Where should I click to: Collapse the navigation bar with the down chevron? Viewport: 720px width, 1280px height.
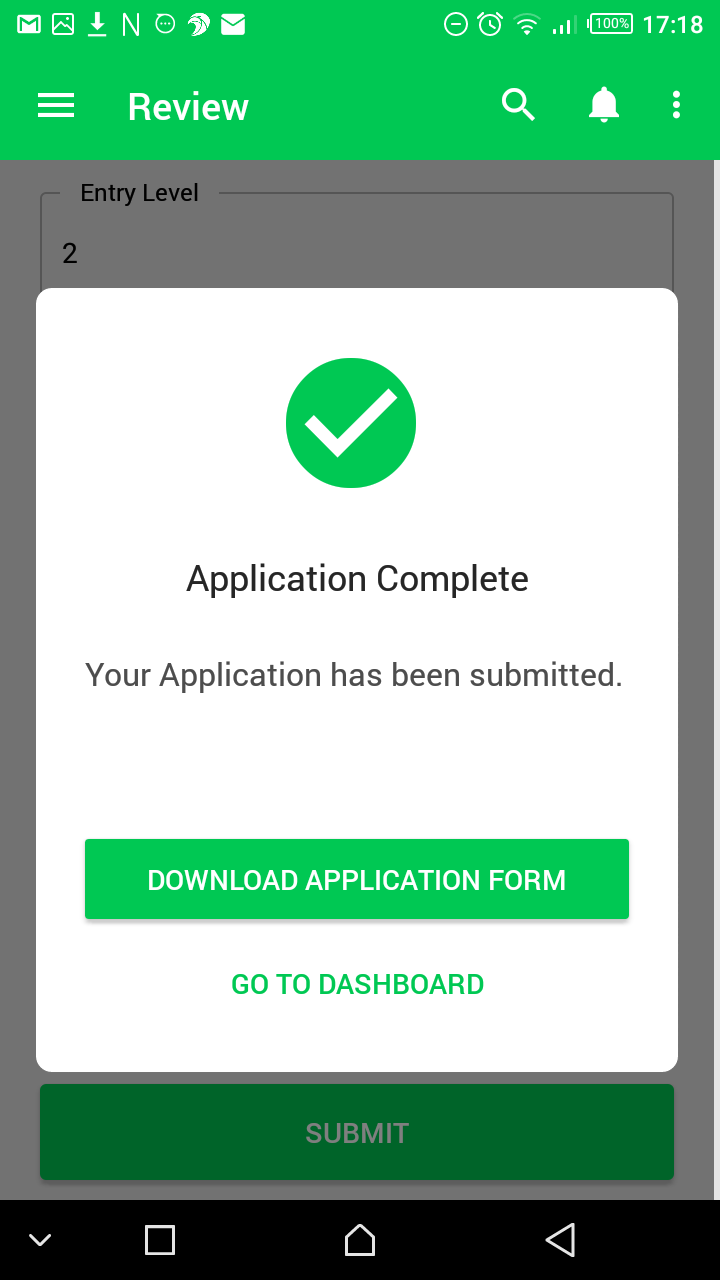point(40,1239)
